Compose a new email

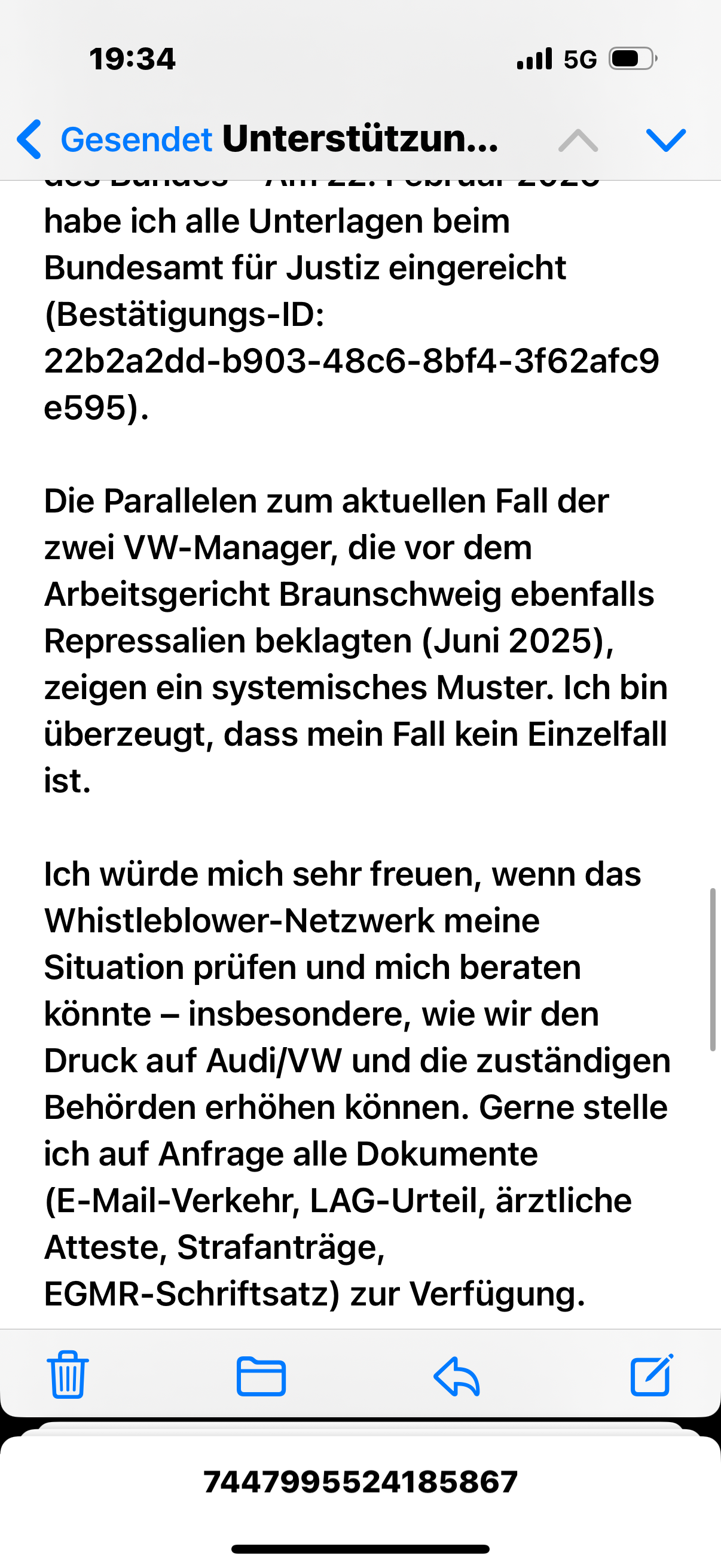(651, 1375)
